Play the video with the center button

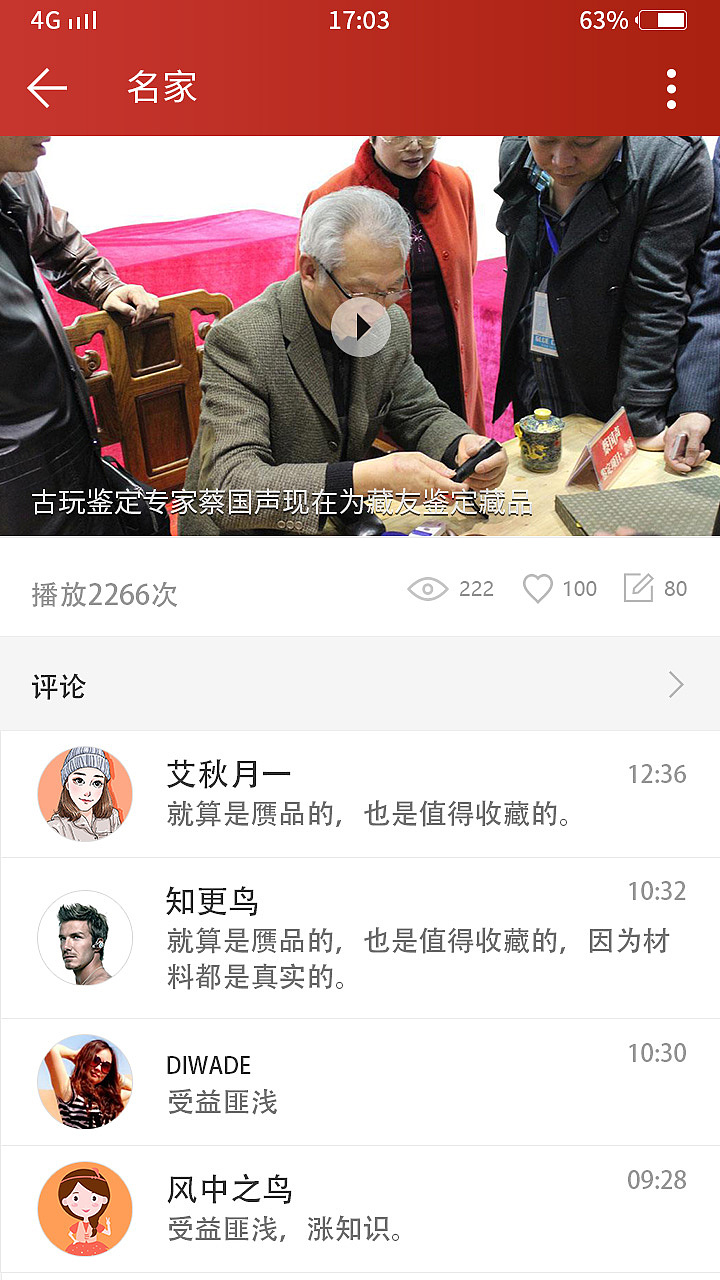click(361, 326)
